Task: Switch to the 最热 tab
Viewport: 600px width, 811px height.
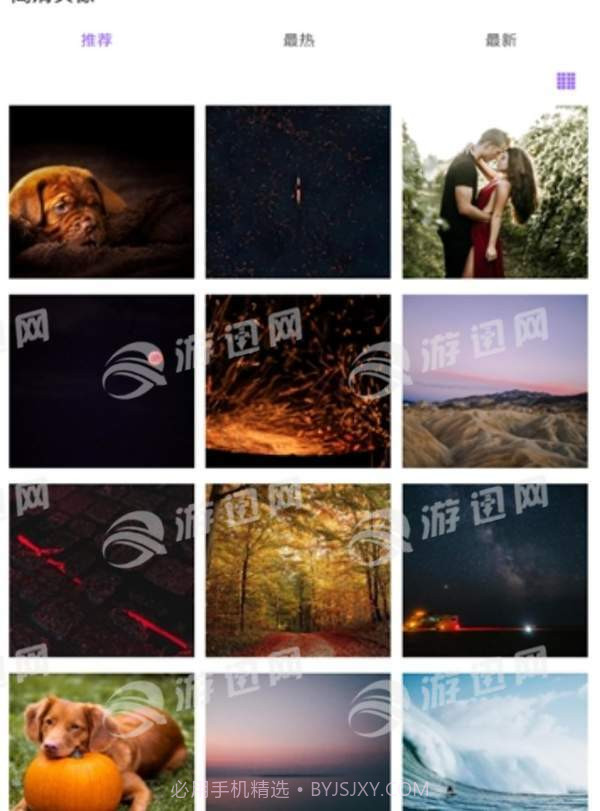Action: click(299, 41)
